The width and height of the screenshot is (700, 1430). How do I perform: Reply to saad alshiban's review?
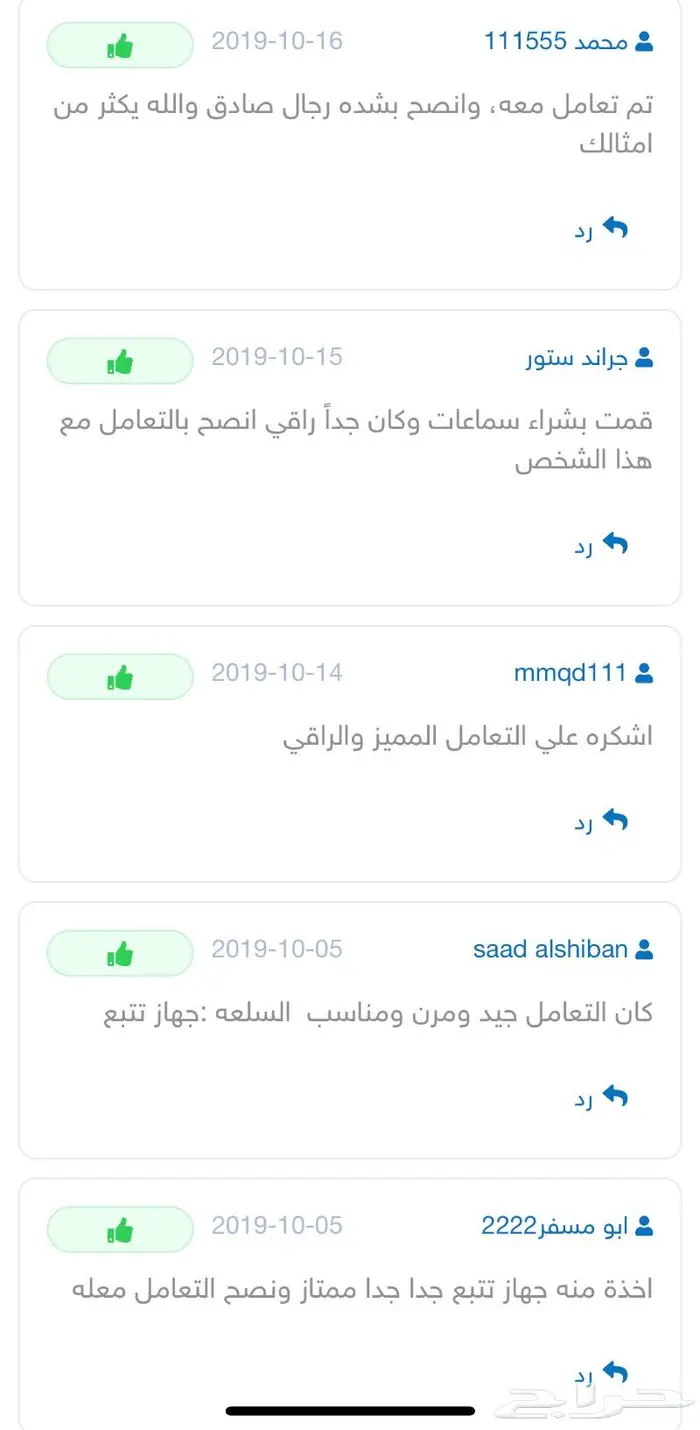601,1097
